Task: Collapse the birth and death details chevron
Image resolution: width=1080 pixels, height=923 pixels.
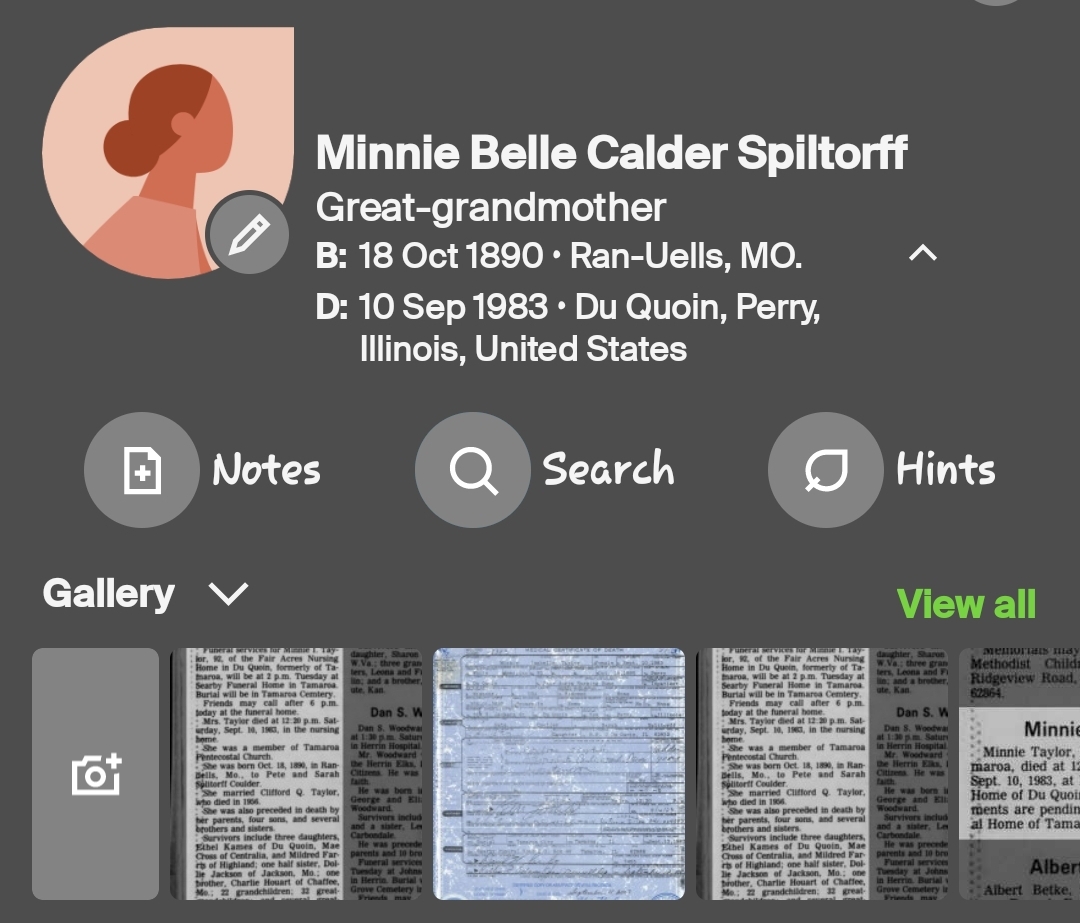Action: tap(921, 253)
